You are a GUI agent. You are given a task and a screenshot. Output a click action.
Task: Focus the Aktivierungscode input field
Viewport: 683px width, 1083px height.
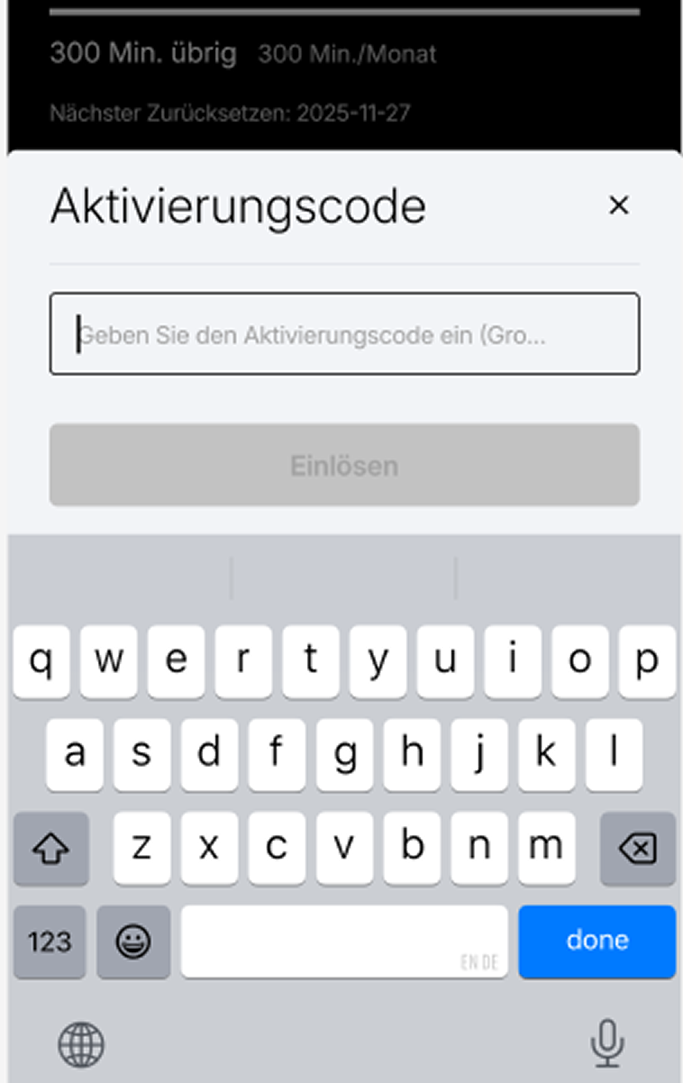point(344,334)
